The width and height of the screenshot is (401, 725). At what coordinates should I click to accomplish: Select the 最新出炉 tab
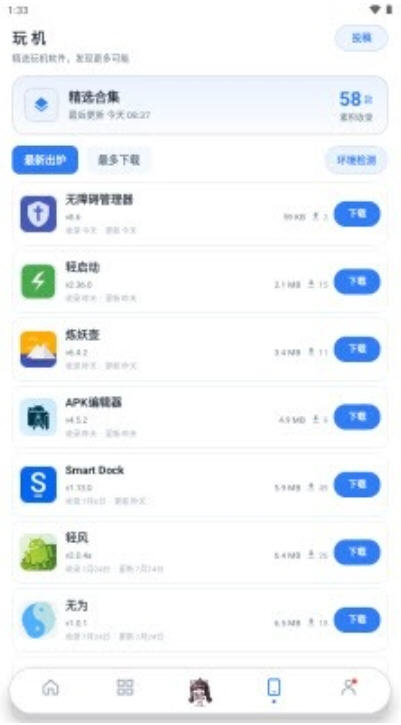tap(45, 160)
